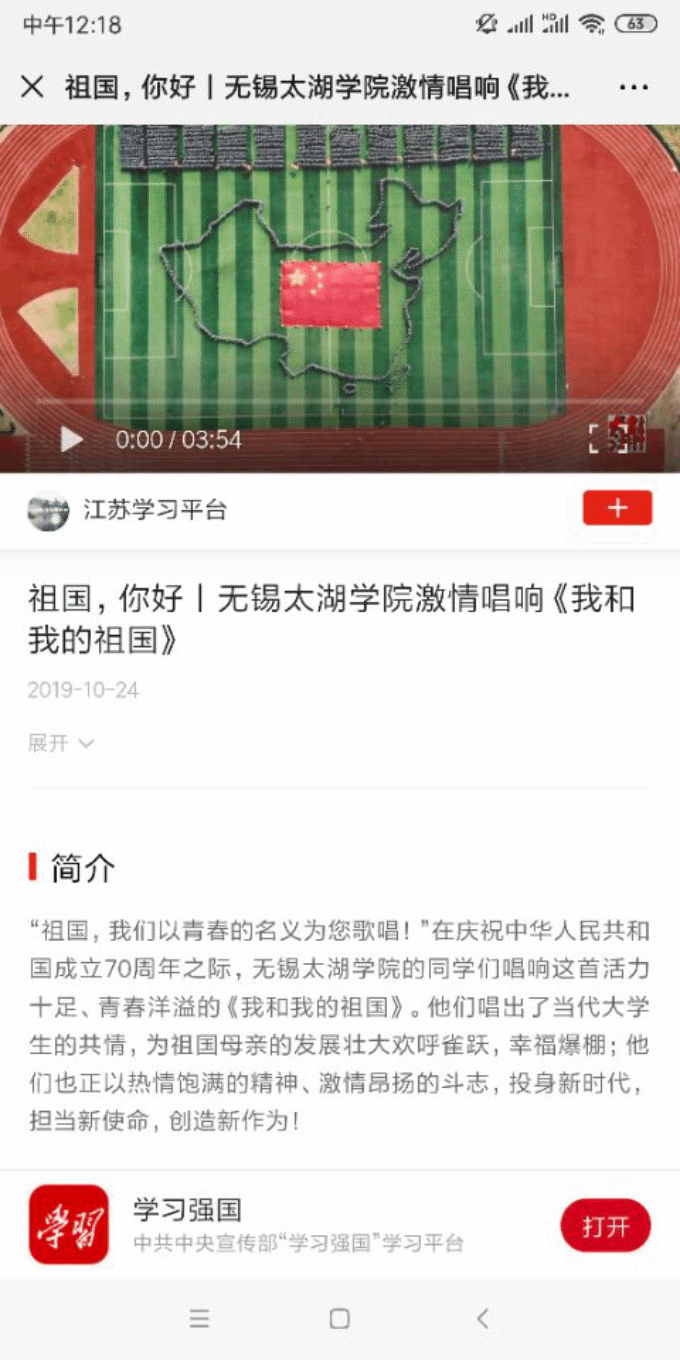Expand details with 展开
The image size is (680, 1360).
pos(60,743)
